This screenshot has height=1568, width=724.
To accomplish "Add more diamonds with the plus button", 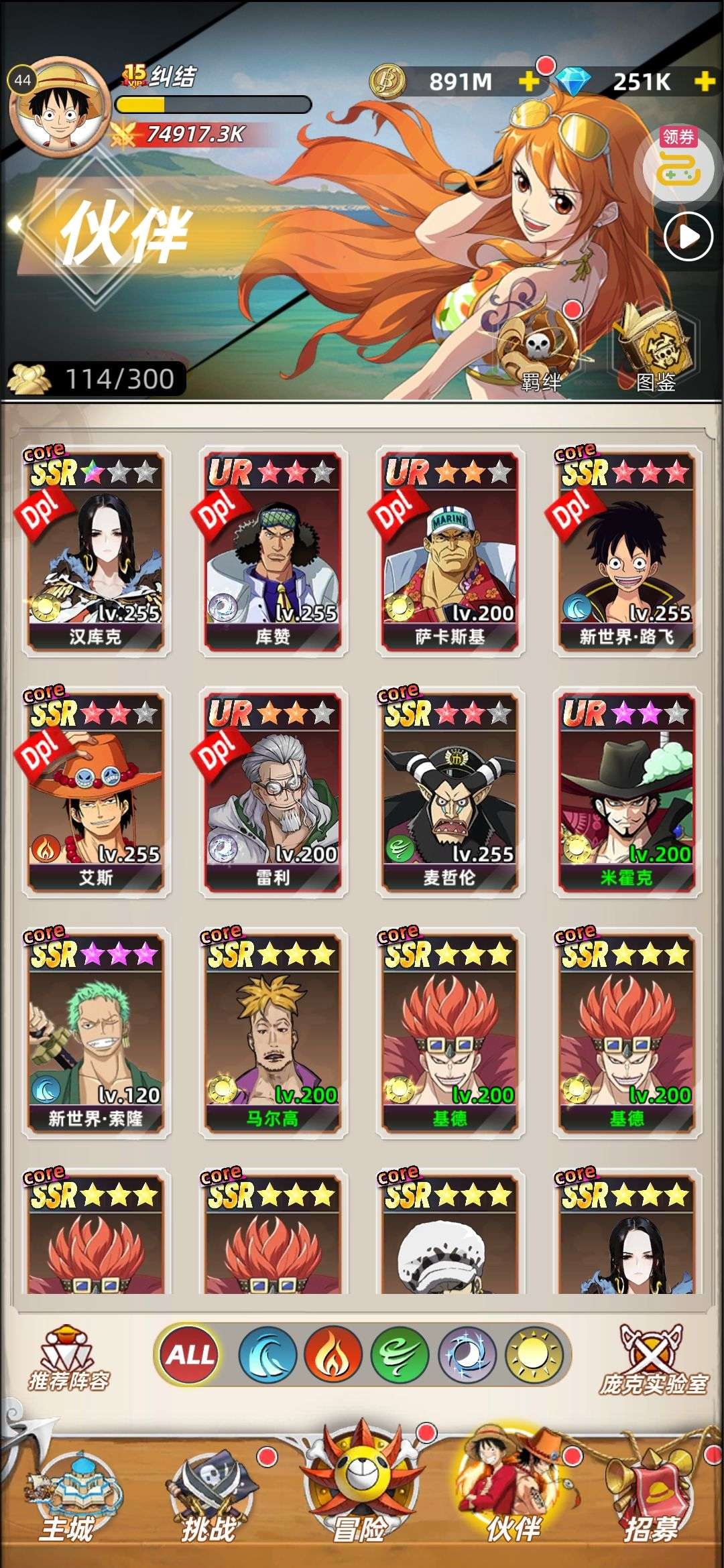I will (705, 82).
